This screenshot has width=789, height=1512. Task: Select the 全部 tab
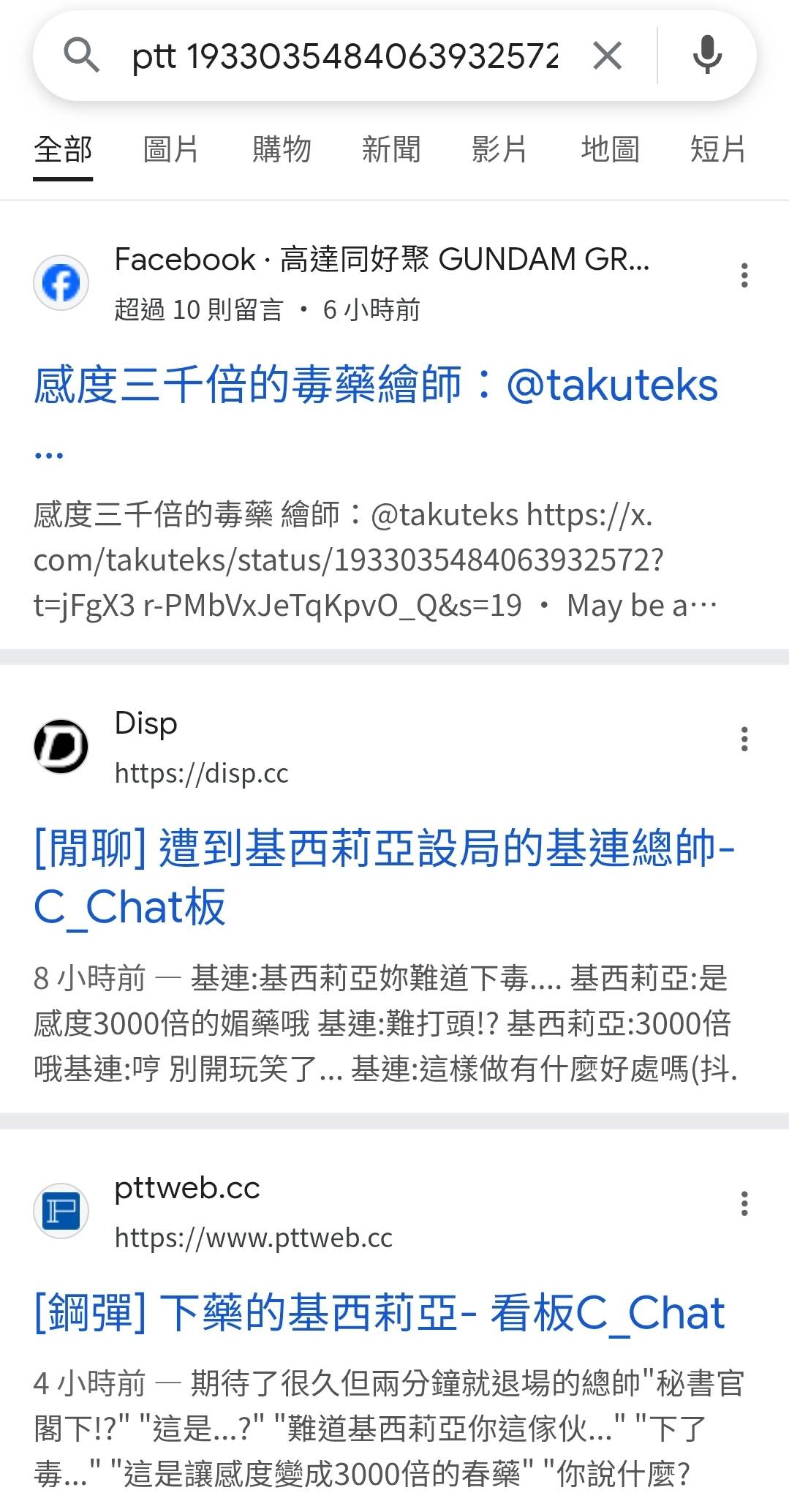63,149
